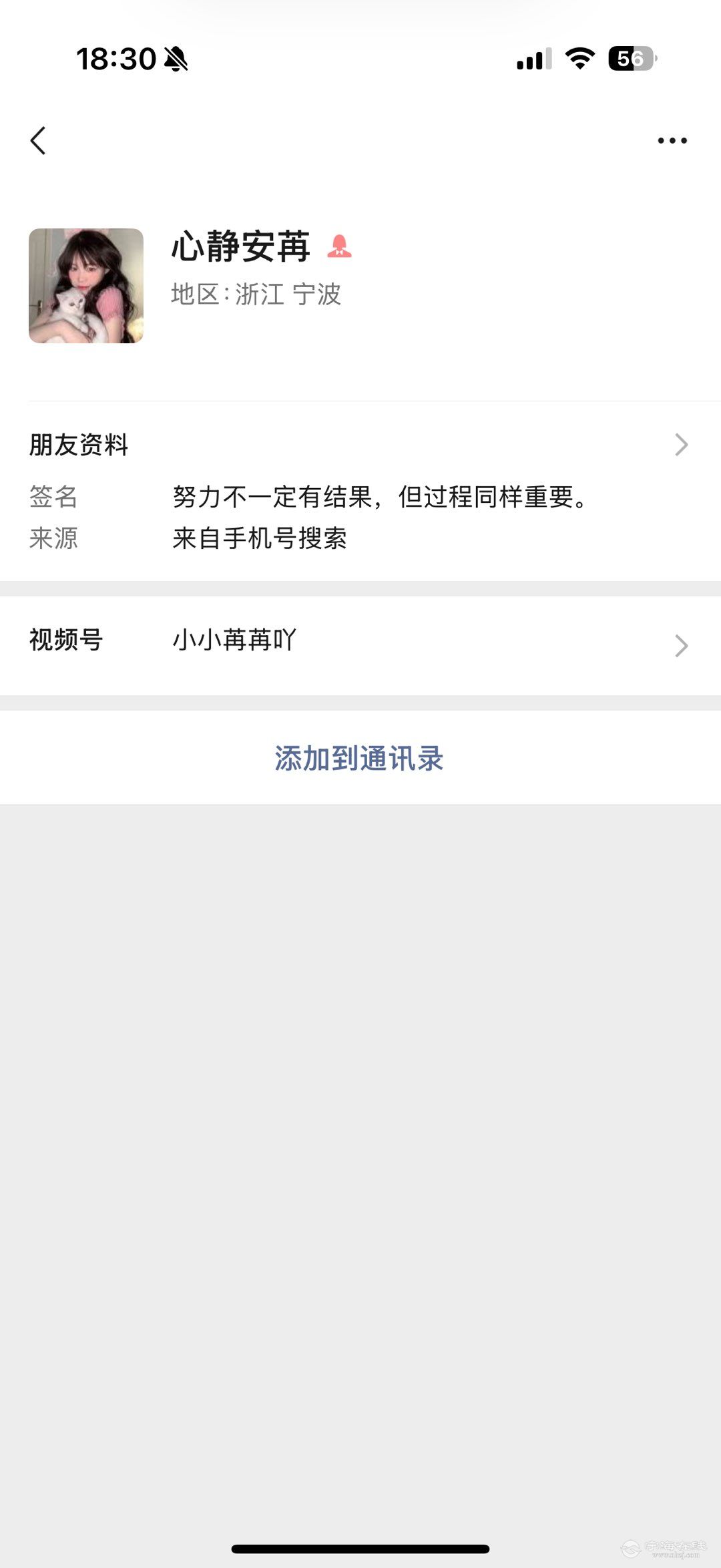
Task: Tap 添加到通讯录 to add contact
Action: point(359,759)
